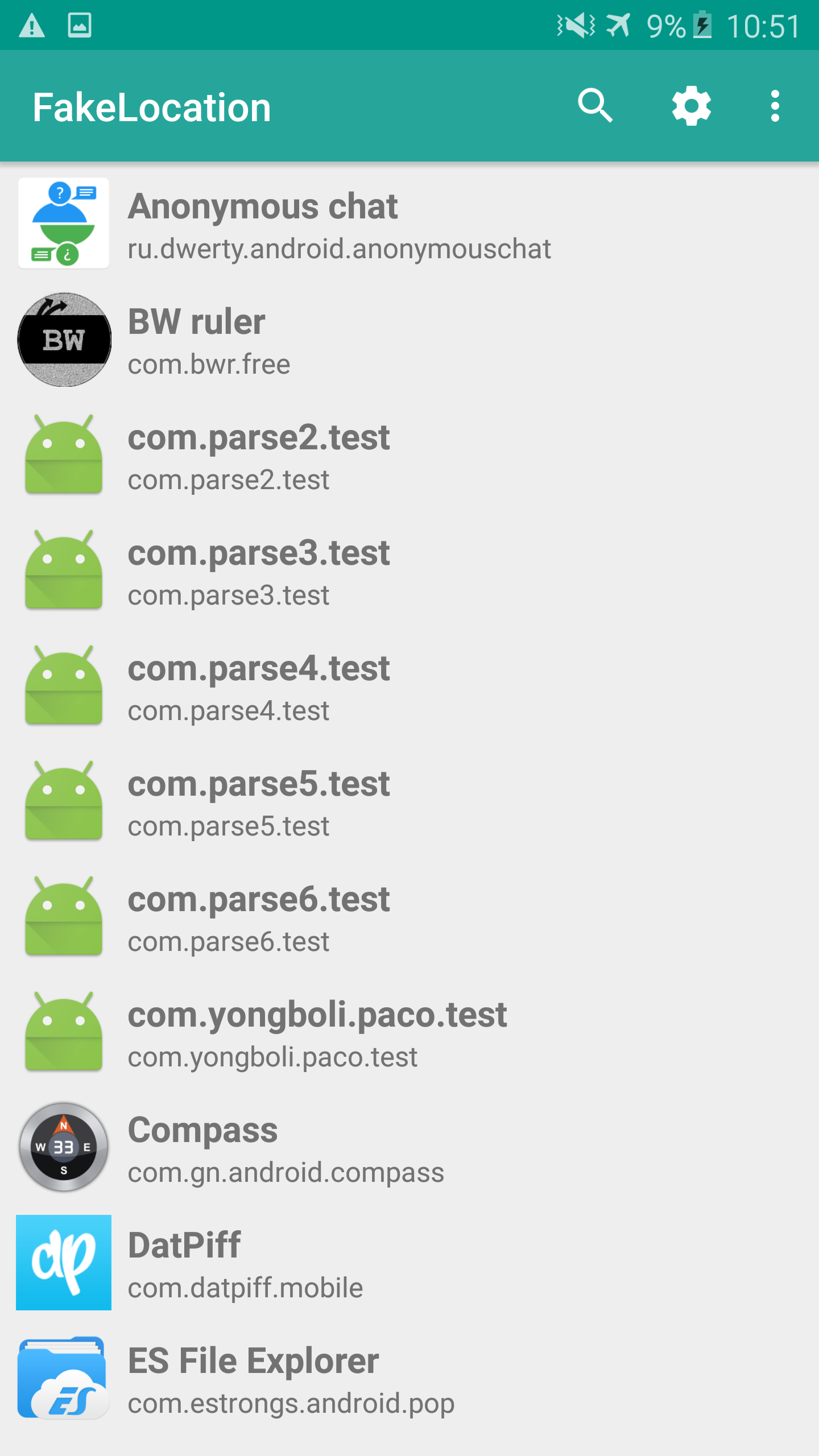Tap the BW ruler app icon
This screenshot has height=1456, width=819.
point(64,339)
